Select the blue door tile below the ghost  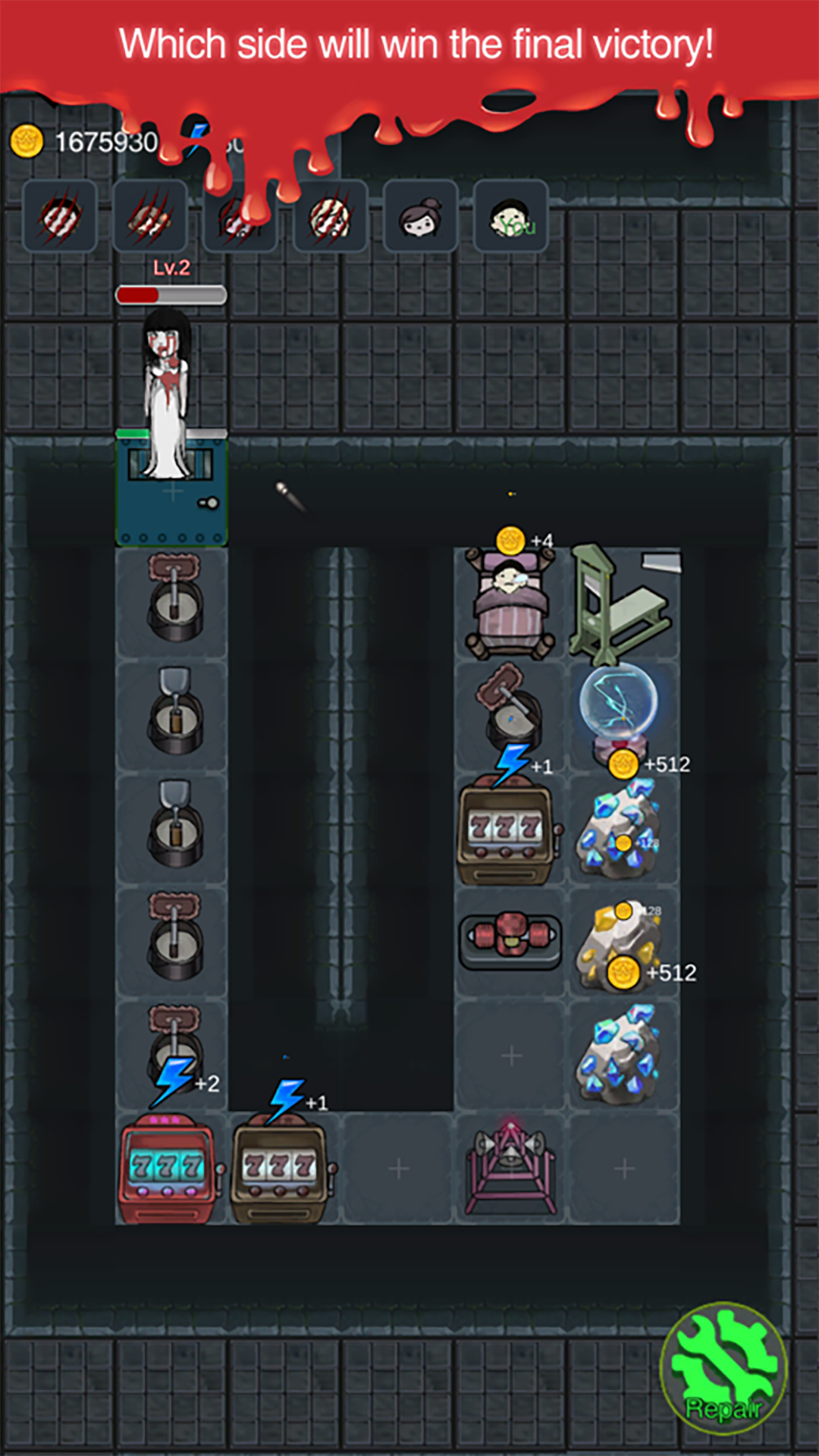pos(171,493)
